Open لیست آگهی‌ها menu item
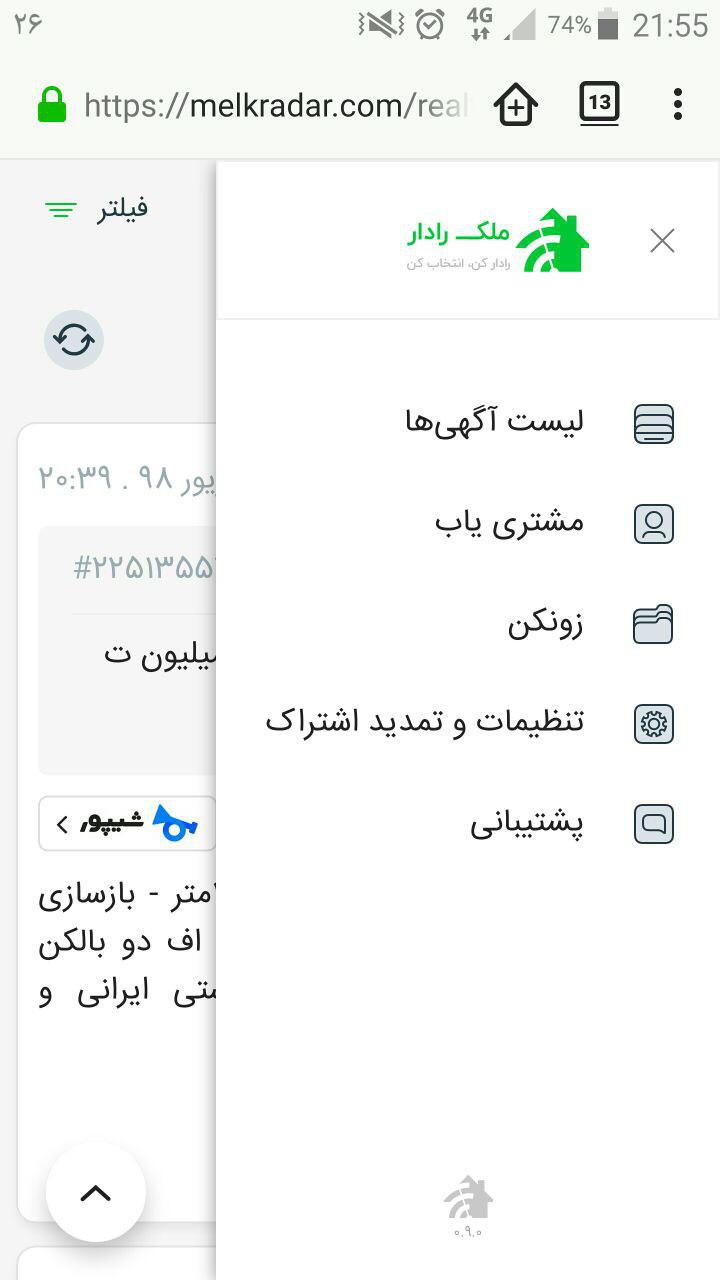This screenshot has width=720, height=1280. 540,423
